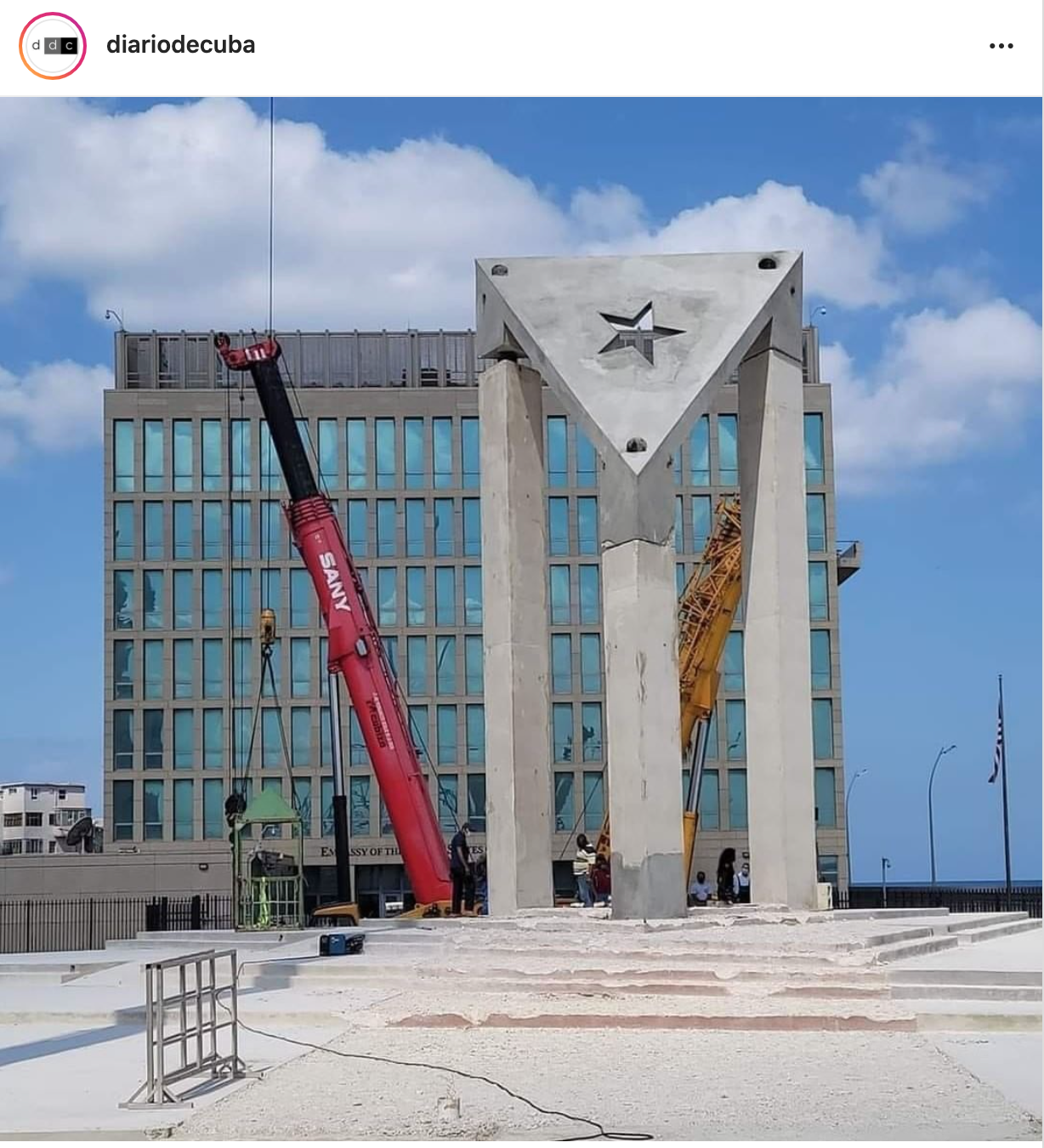Screen dimensions: 1044x1148
Task: Open the post's three-dot options menu
Action: point(1001,46)
